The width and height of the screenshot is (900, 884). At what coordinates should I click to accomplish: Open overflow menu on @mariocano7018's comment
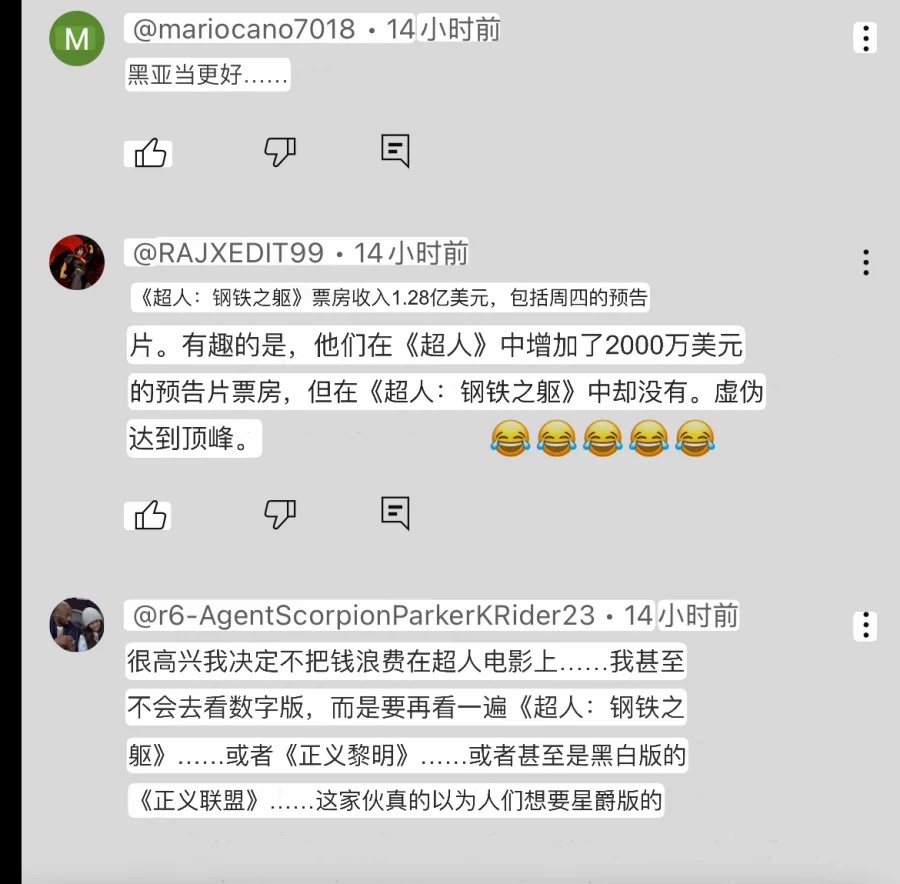[865, 38]
